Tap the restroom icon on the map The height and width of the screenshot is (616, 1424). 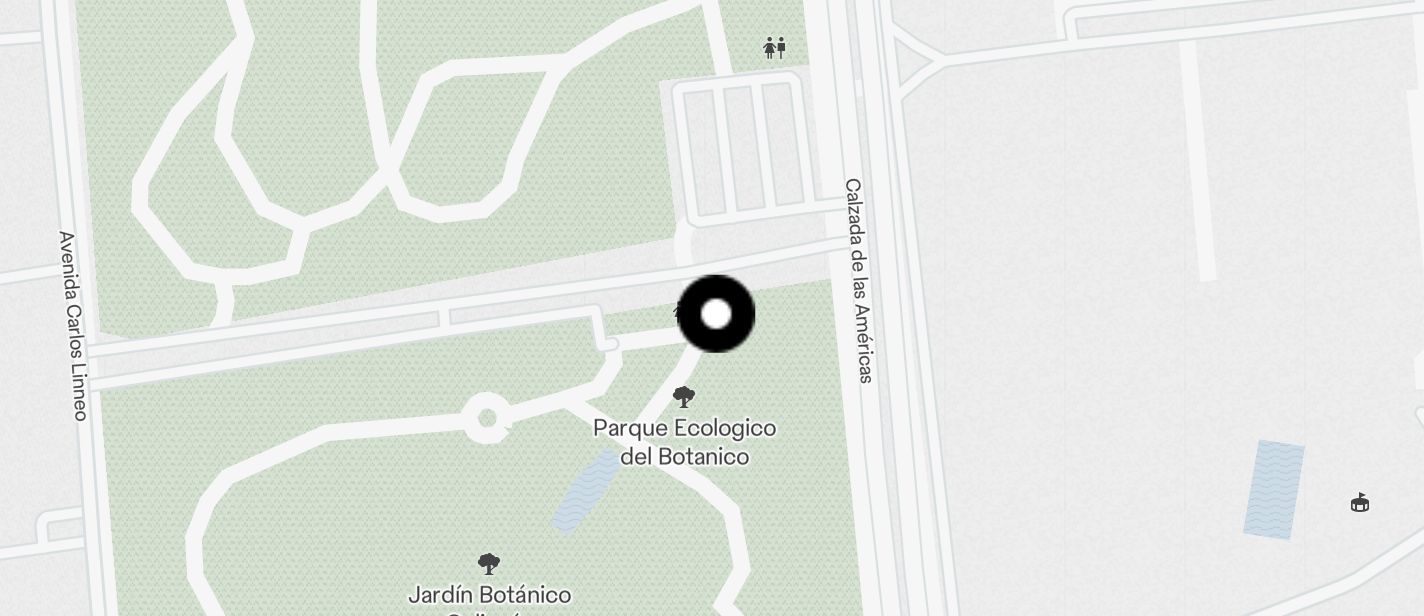[775, 48]
